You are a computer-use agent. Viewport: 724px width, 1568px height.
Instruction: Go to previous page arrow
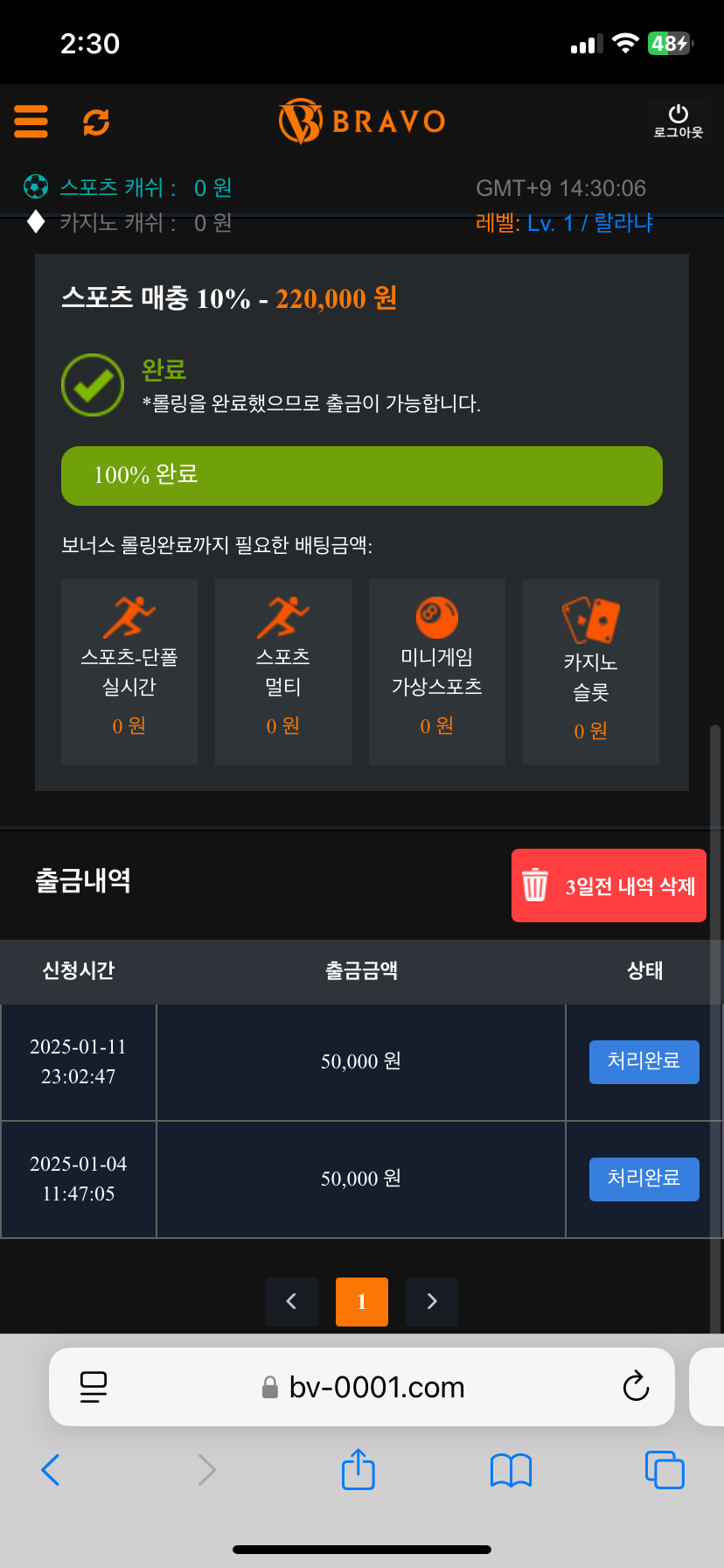[x=292, y=1301]
